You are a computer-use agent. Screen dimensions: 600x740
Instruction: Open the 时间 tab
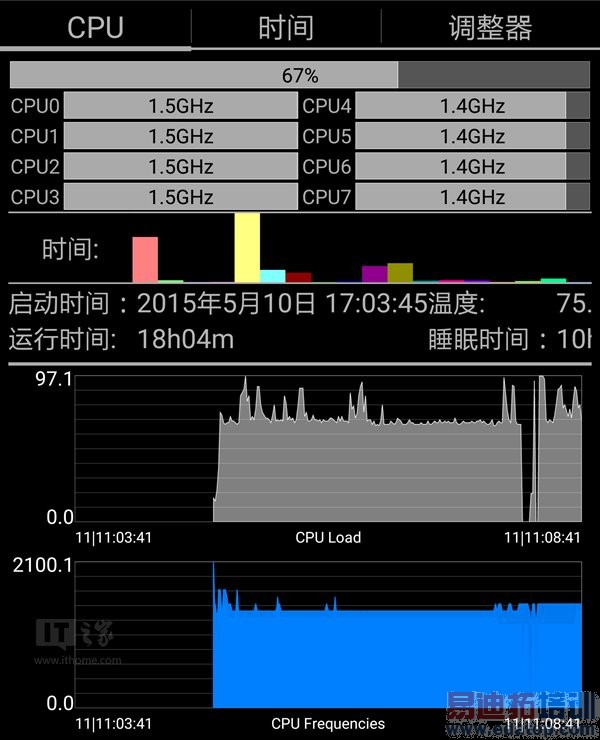point(286,27)
